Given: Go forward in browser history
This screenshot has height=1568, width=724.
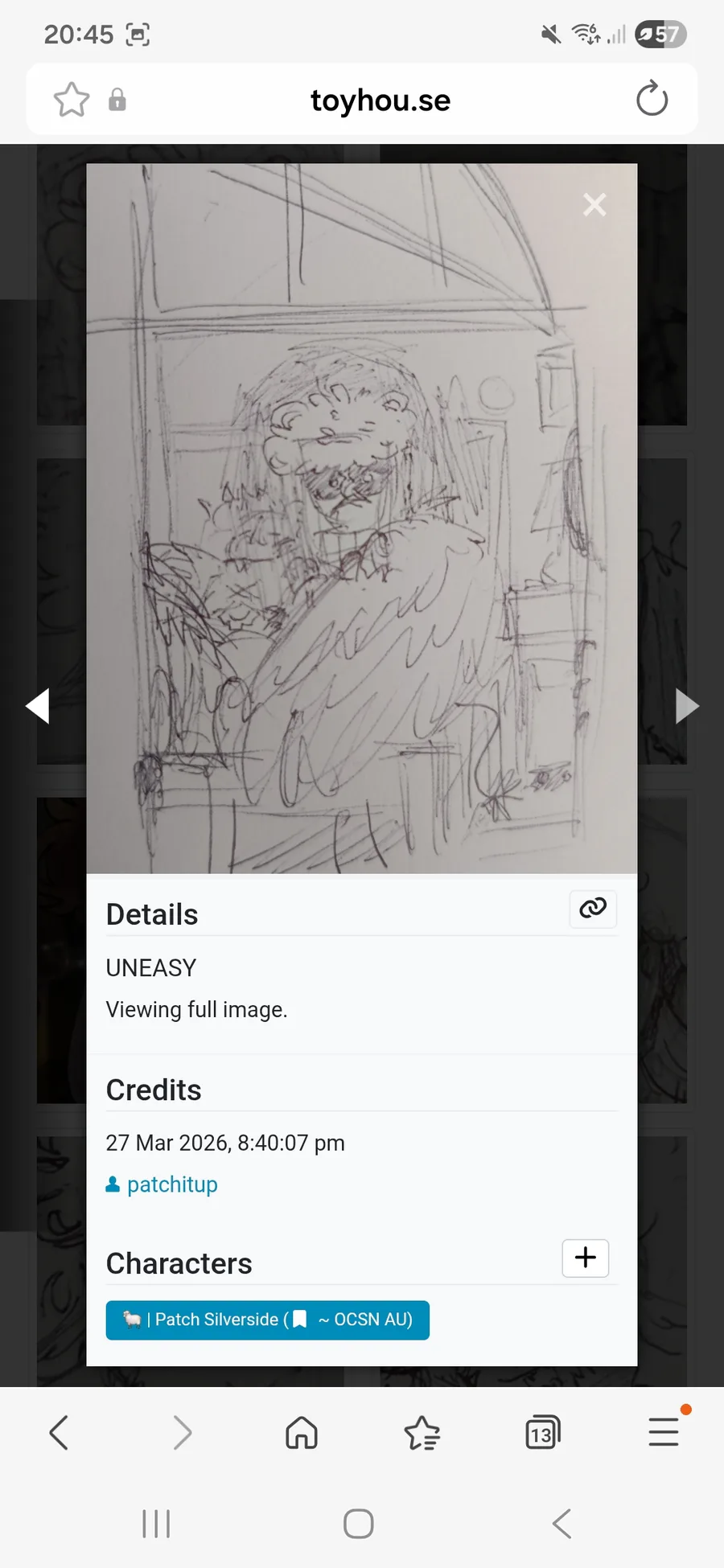Looking at the screenshot, I should (182, 1432).
